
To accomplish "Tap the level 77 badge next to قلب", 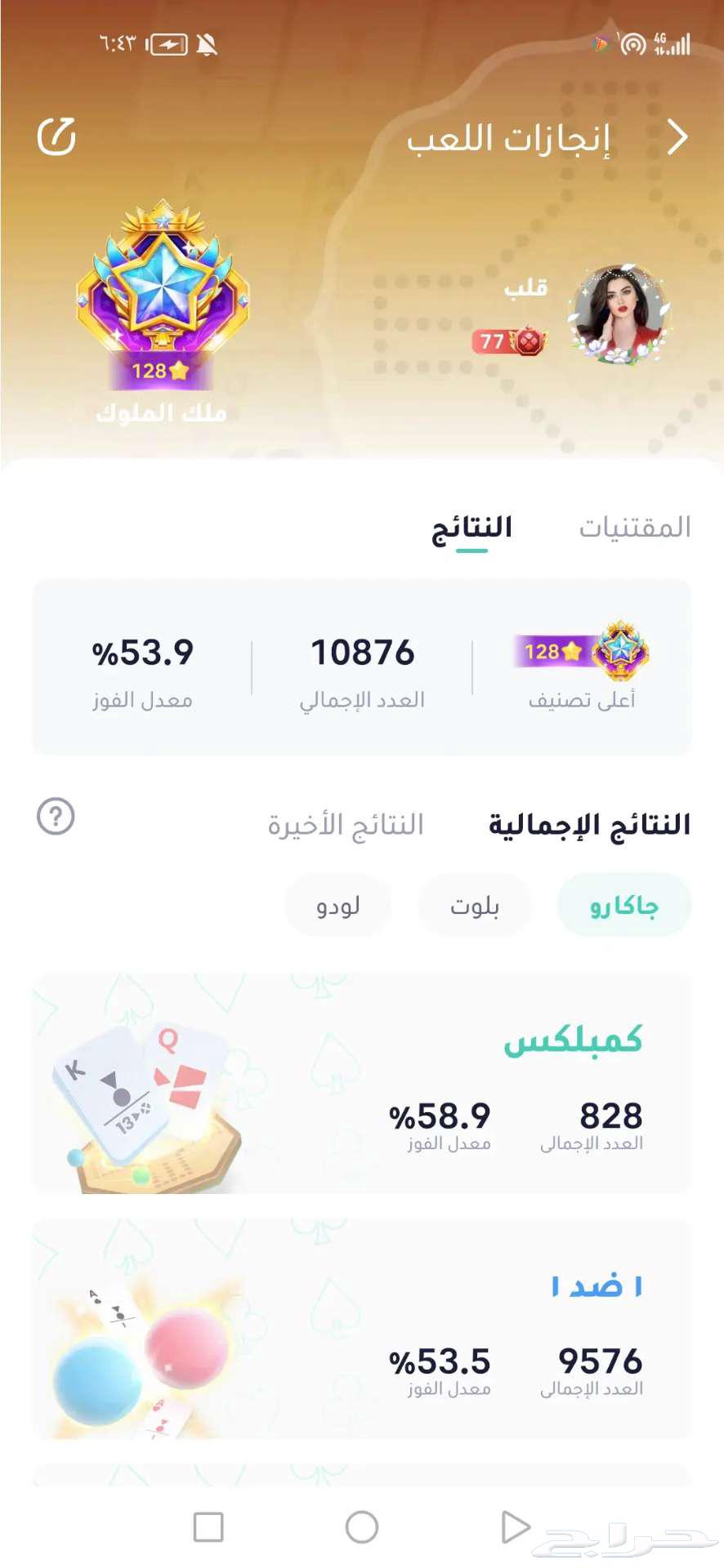I will [507, 342].
